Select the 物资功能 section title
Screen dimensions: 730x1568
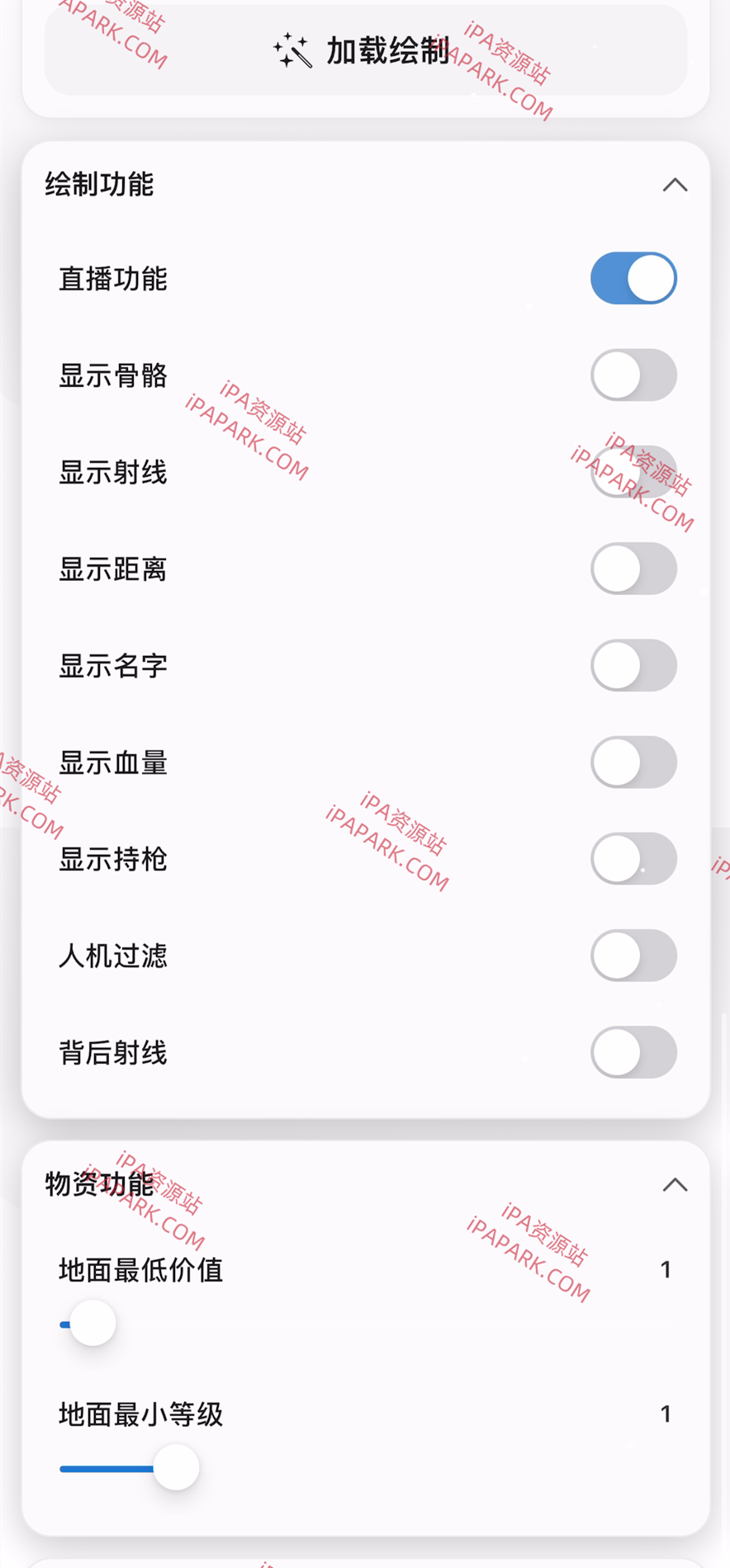[x=99, y=1184]
